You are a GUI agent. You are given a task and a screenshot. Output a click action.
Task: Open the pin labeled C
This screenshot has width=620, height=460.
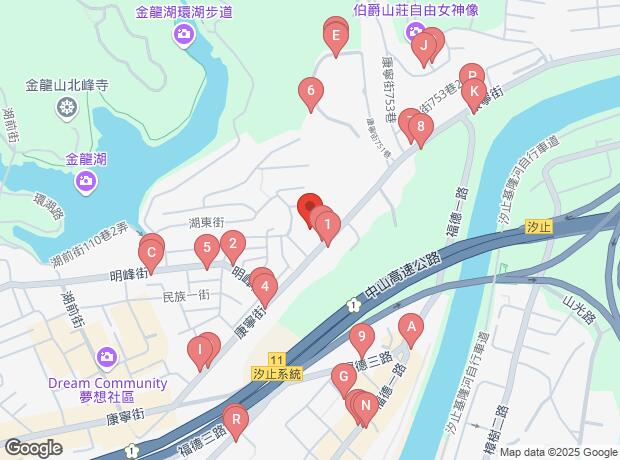[150, 253]
